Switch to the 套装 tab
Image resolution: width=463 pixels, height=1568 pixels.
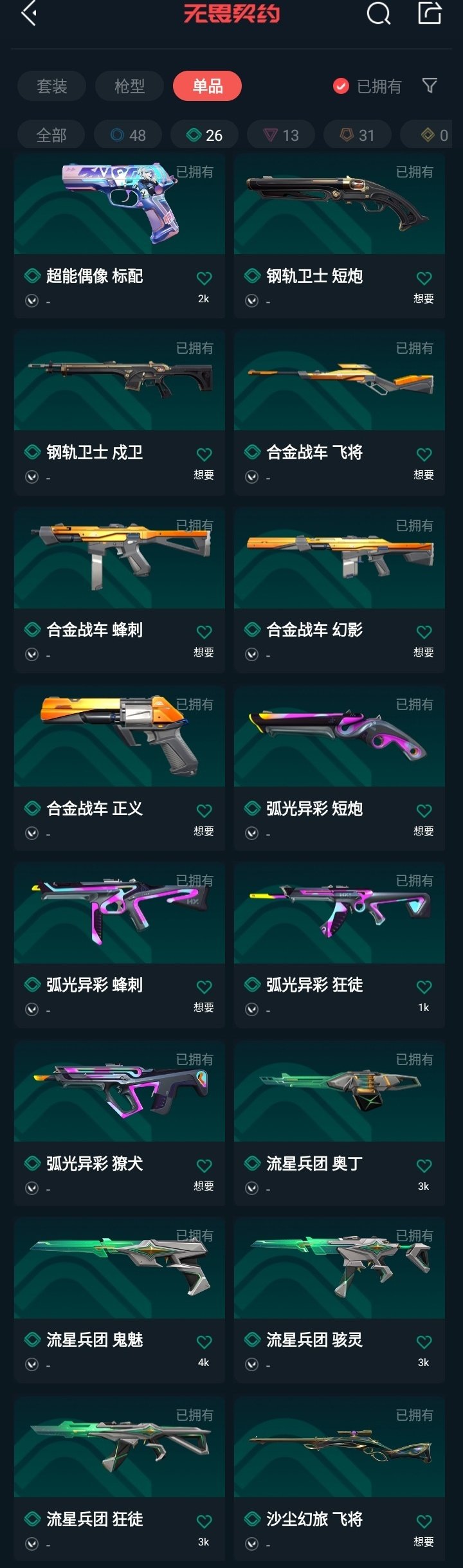pyautogui.click(x=51, y=86)
